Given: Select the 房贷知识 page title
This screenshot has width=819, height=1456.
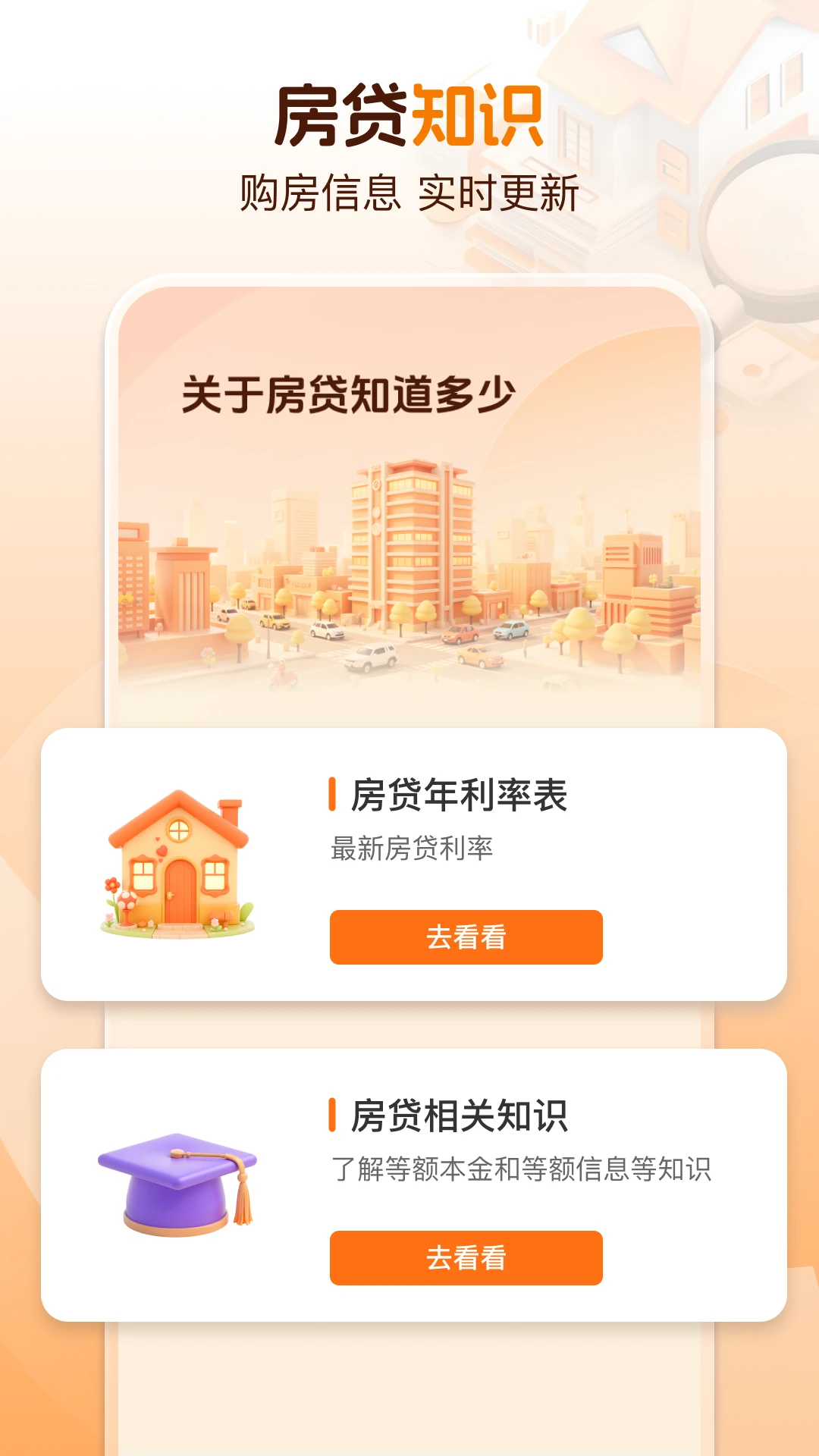Looking at the screenshot, I should coord(409,114).
